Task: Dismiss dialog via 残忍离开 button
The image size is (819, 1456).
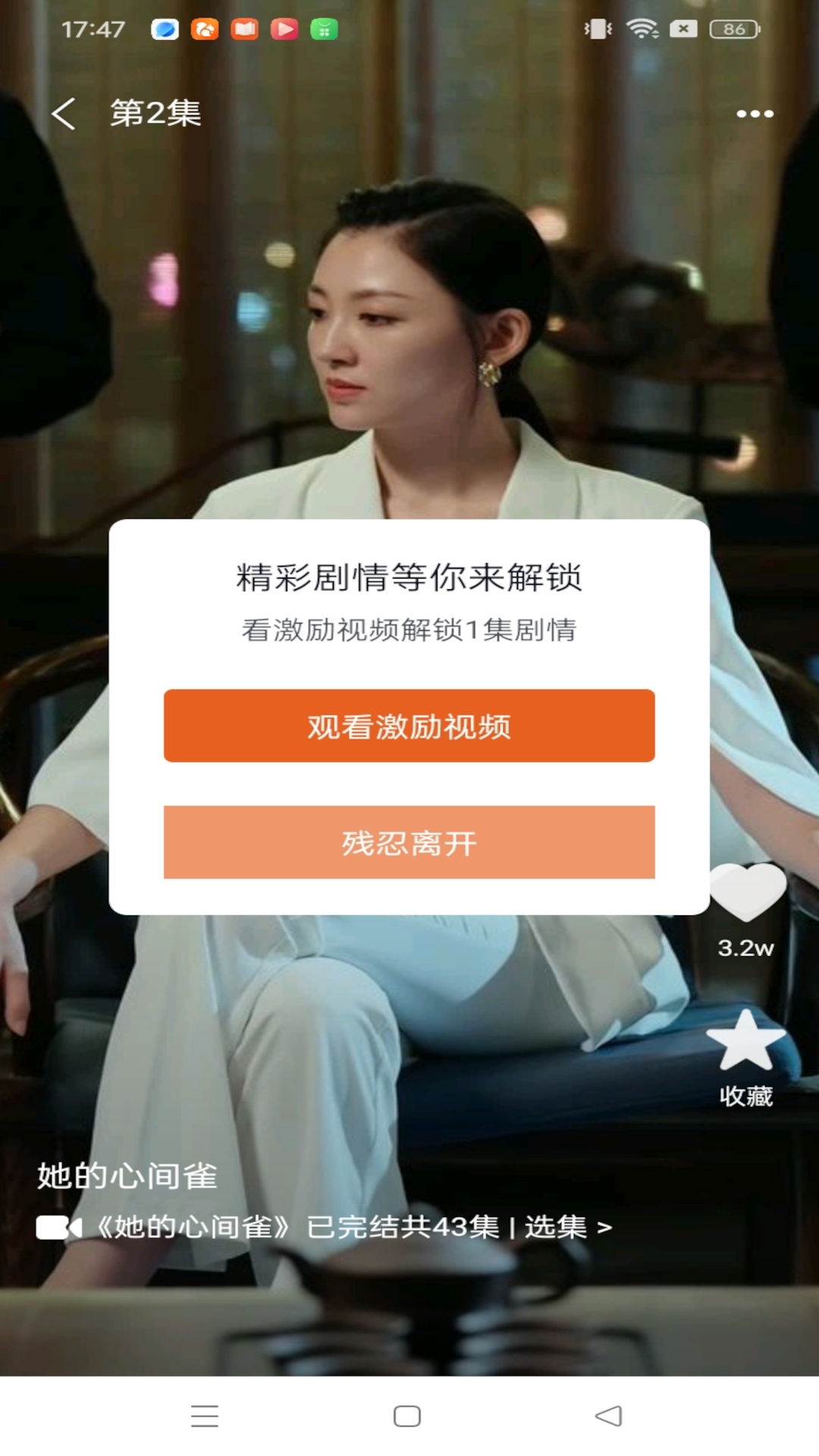Action: pos(409,843)
